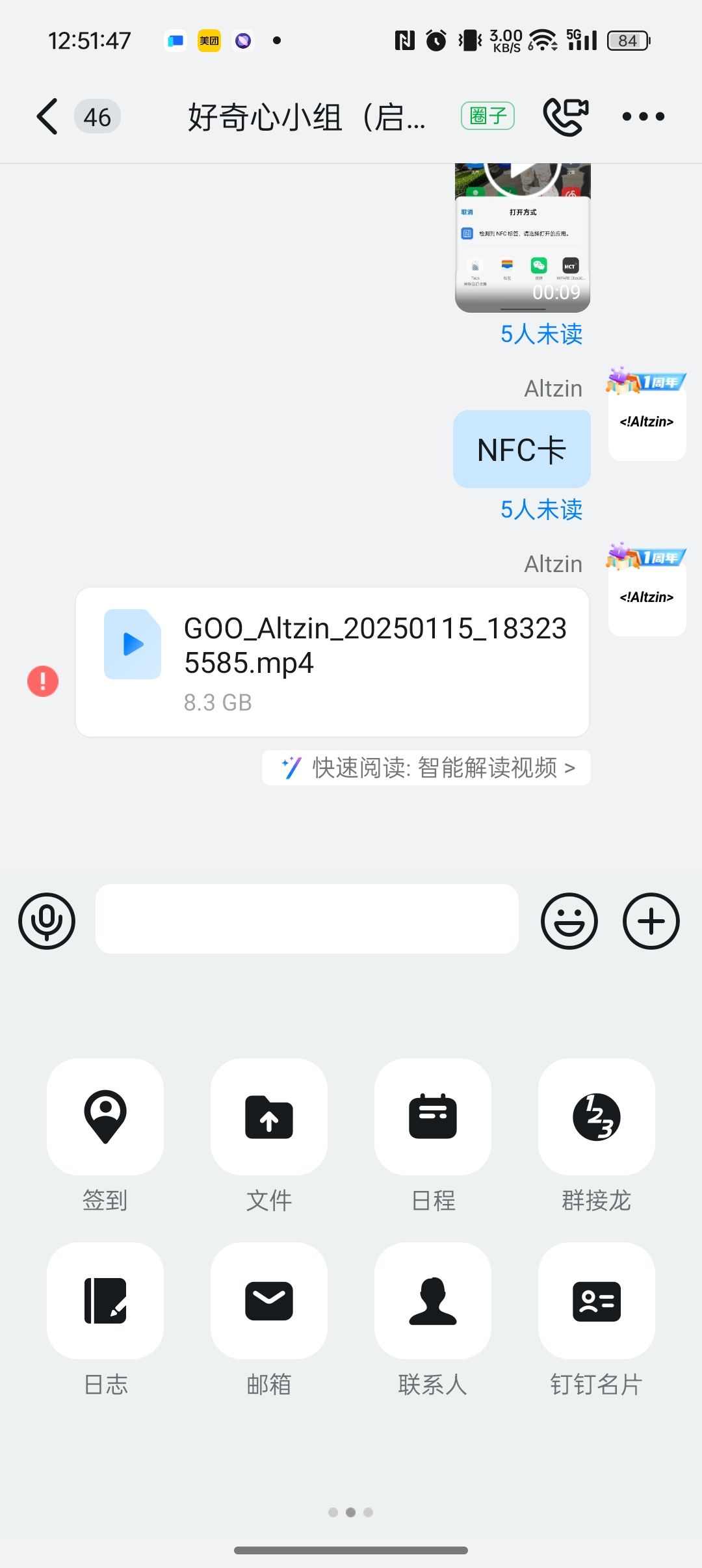The width and height of the screenshot is (702, 1568).
Task: Start a voice or video call
Action: click(565, 117)
